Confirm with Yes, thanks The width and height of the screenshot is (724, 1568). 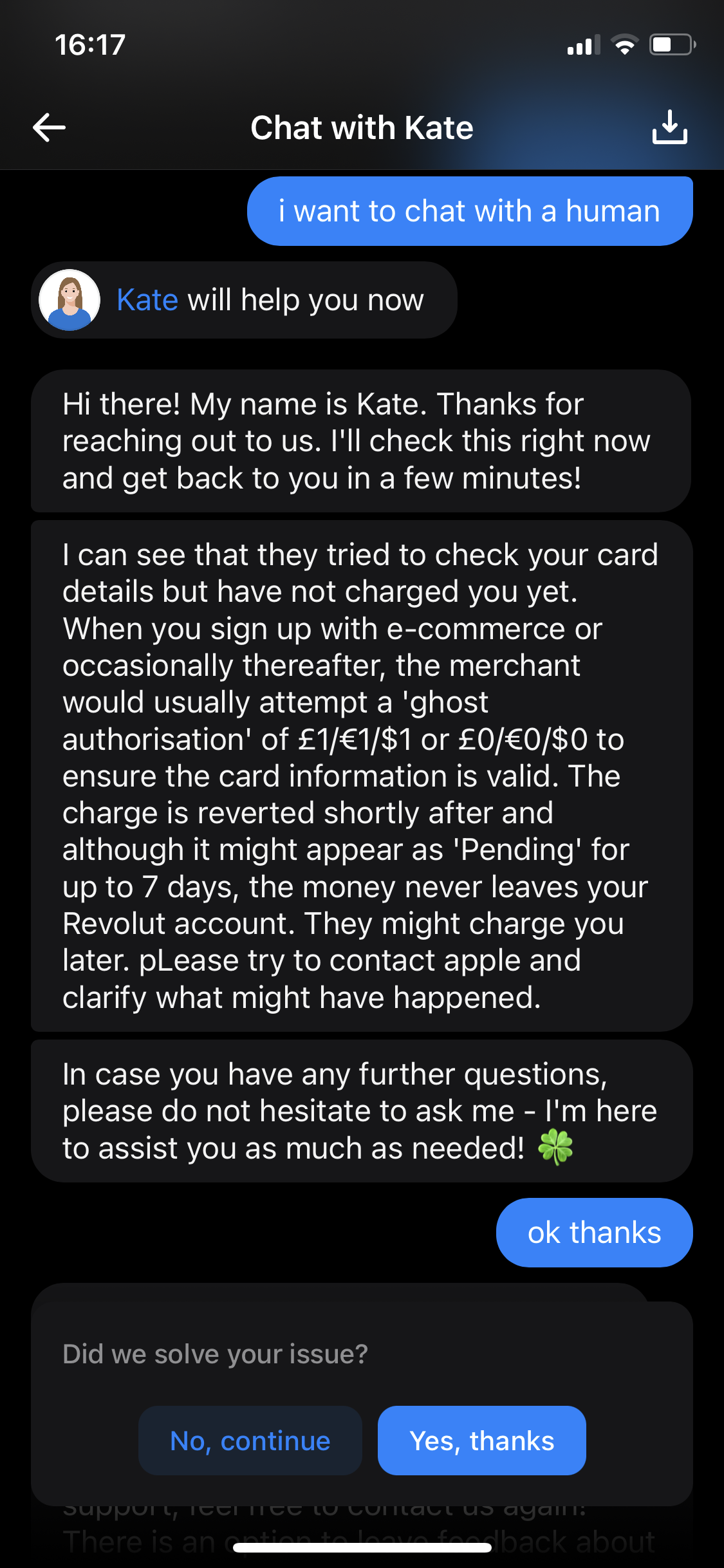(x=481, y=1441)
